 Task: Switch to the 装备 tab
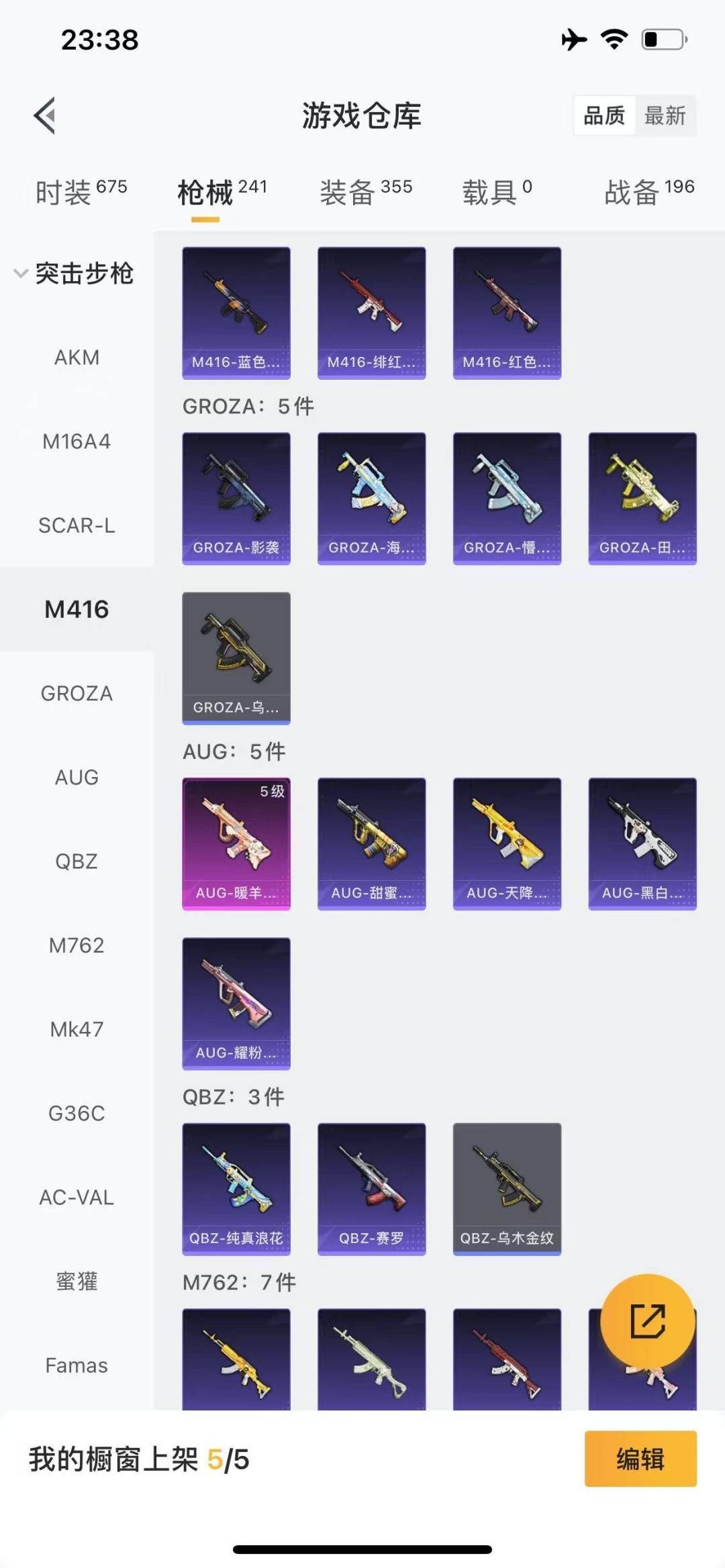366,193
